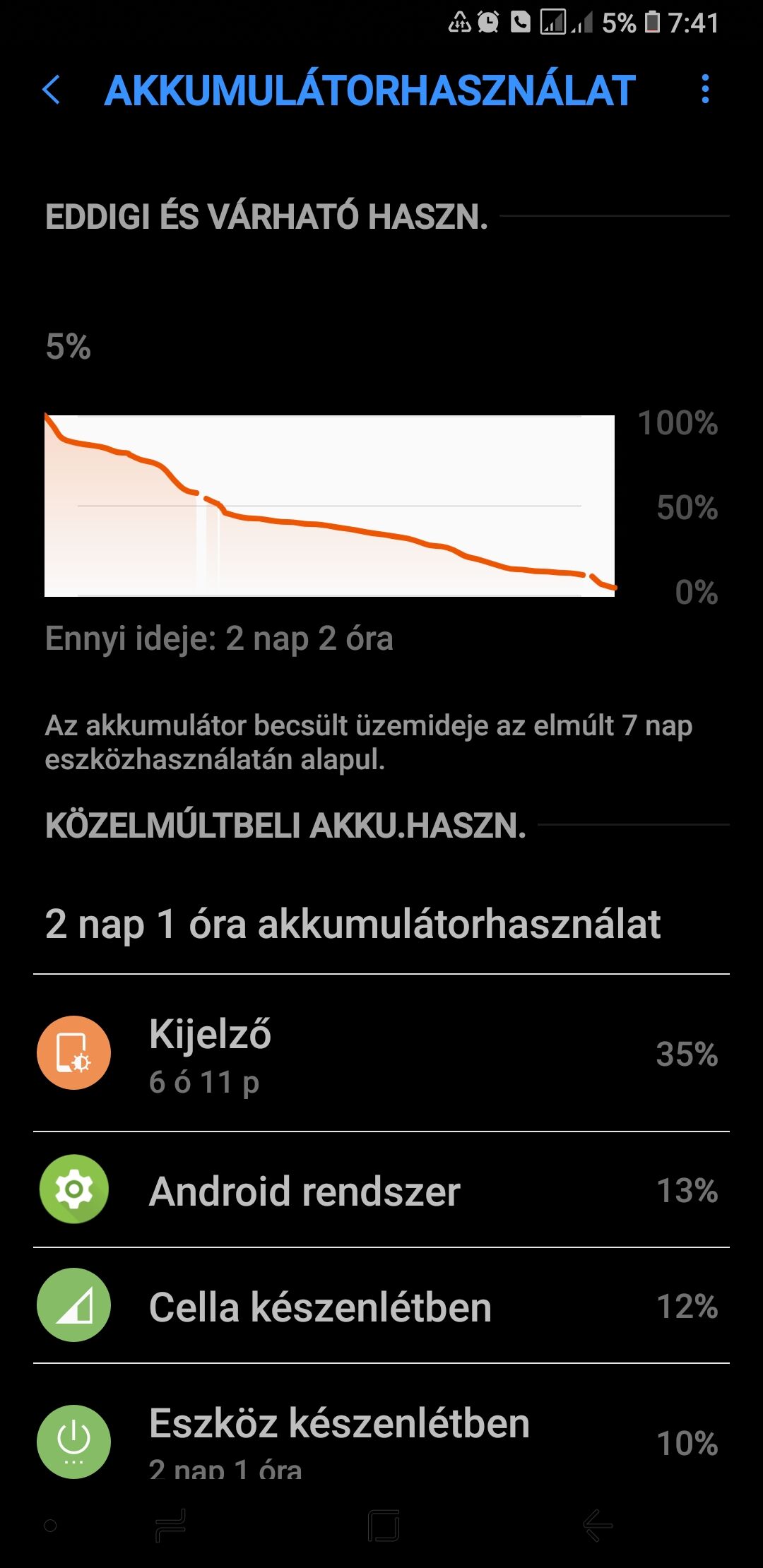Tap the home navigation button

coord(384,1526)
